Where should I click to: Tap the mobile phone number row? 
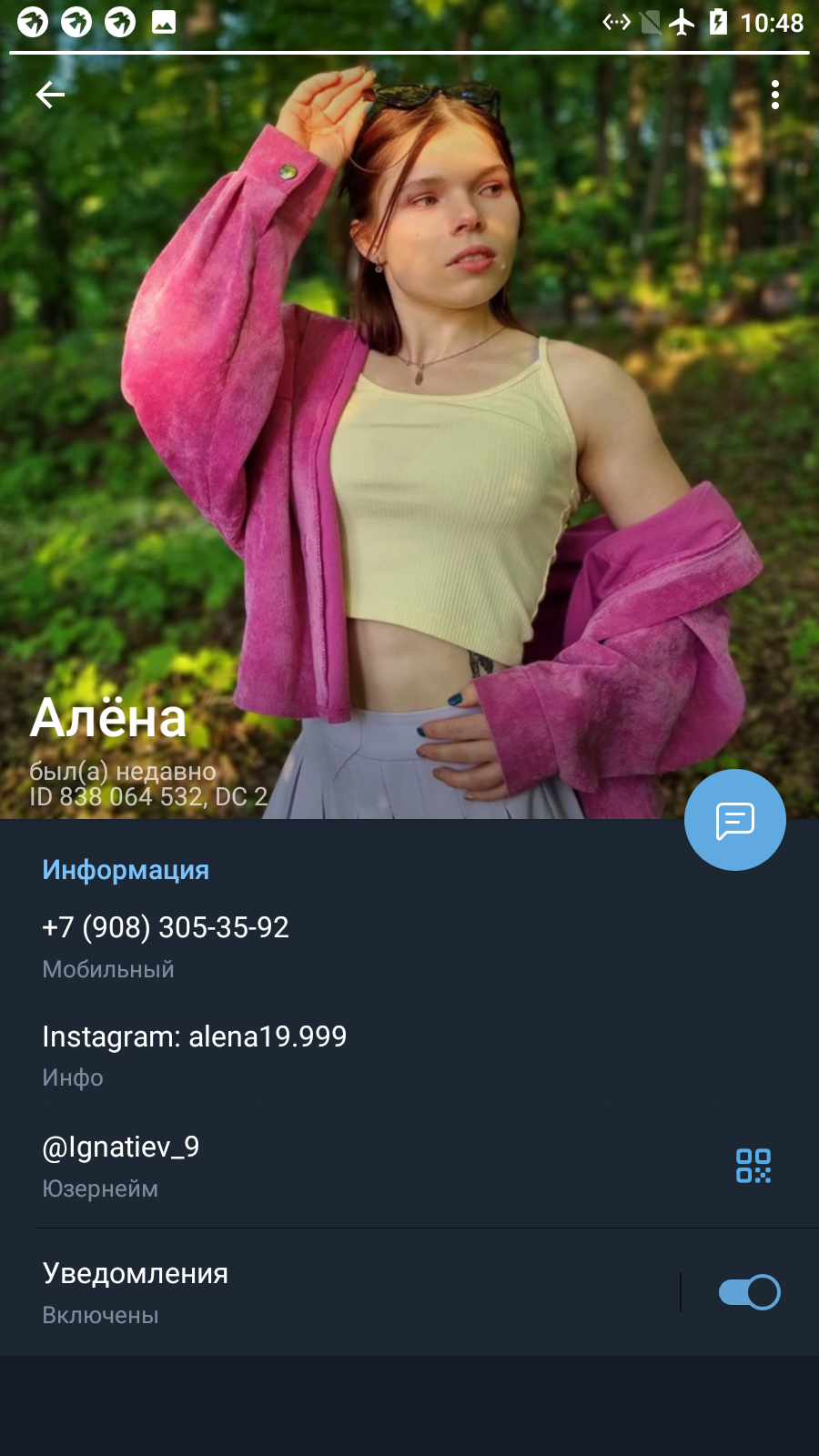pyautogui.click(x=409, y=946)
